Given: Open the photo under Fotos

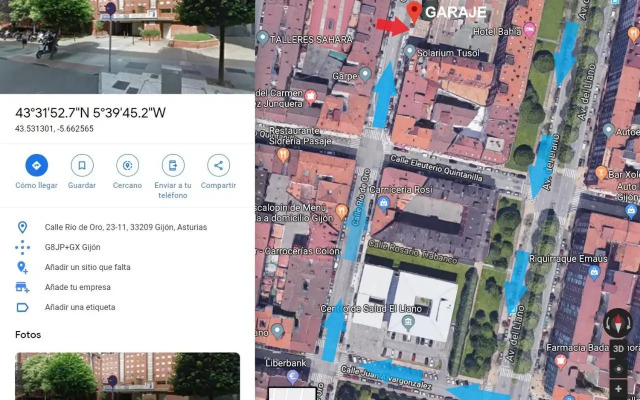Looking at the screenshot, I should click(x=127, y=376).
